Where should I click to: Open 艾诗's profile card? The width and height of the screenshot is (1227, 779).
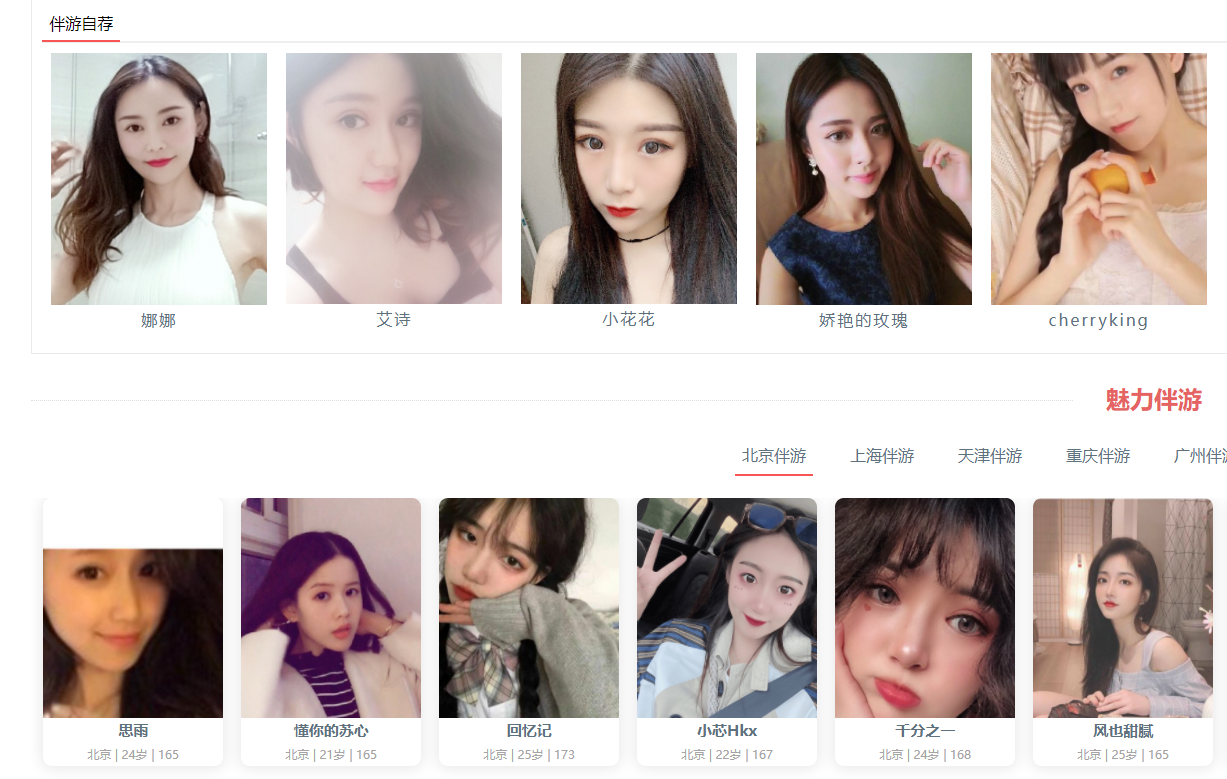point(394,180)
